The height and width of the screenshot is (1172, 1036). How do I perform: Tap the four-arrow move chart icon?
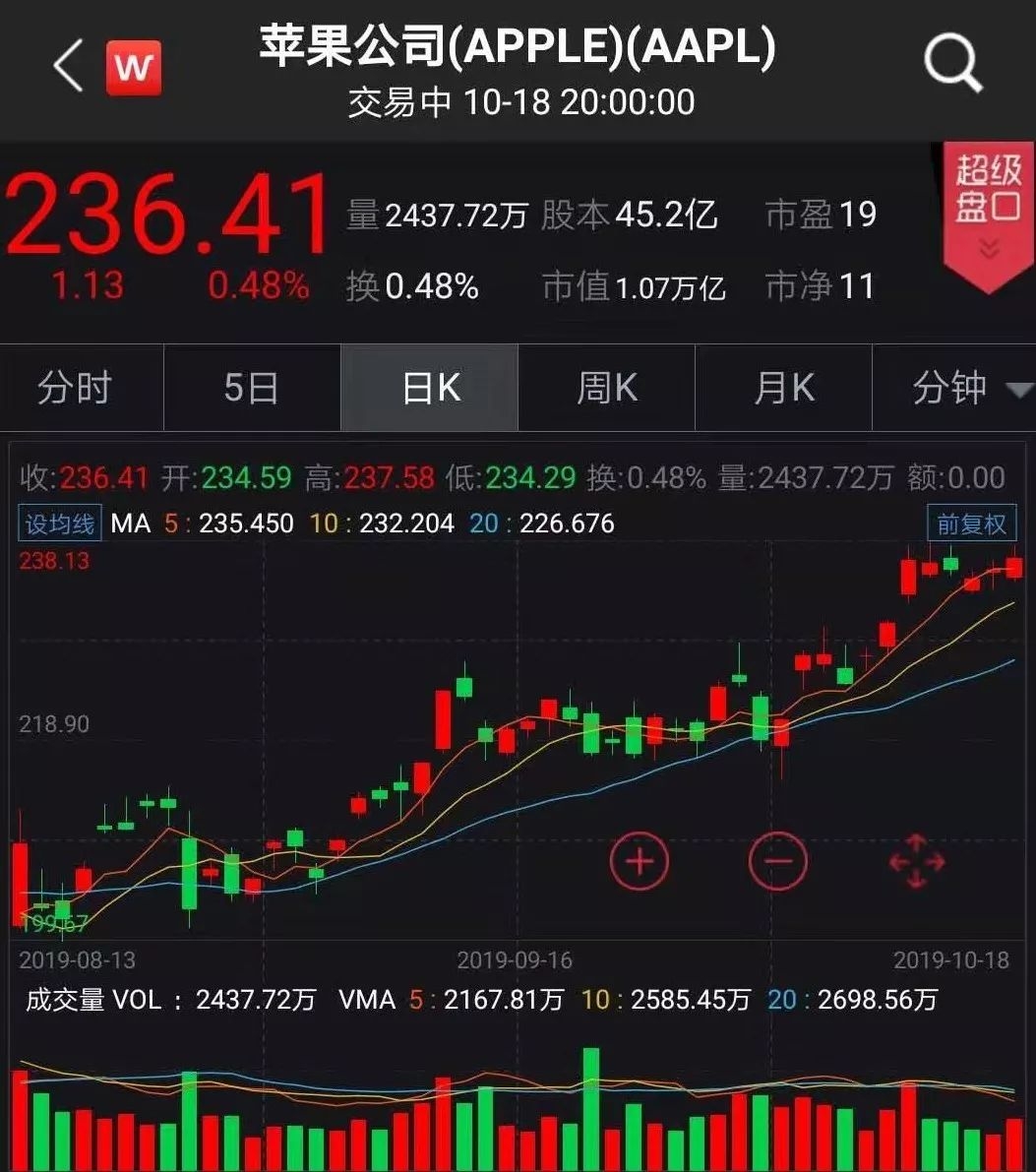(916, 861)
